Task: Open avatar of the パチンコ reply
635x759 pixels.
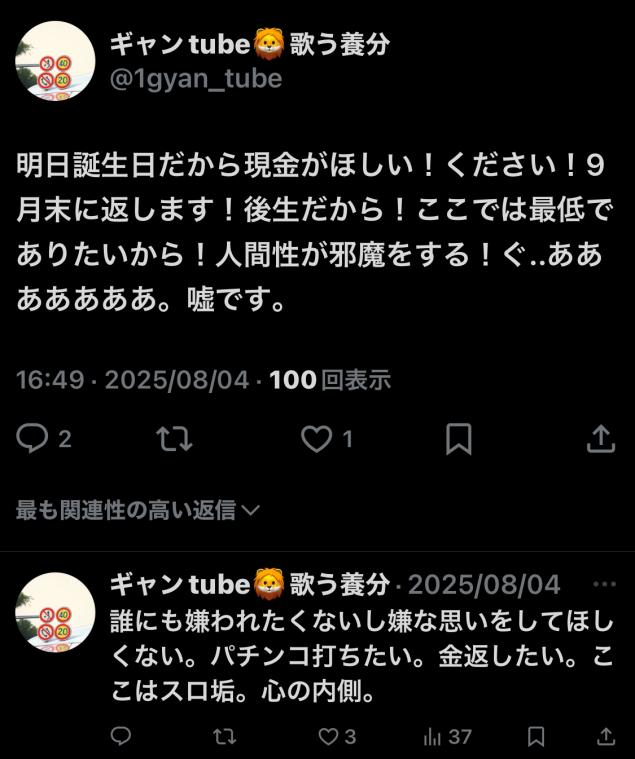Action: [55, 612]
